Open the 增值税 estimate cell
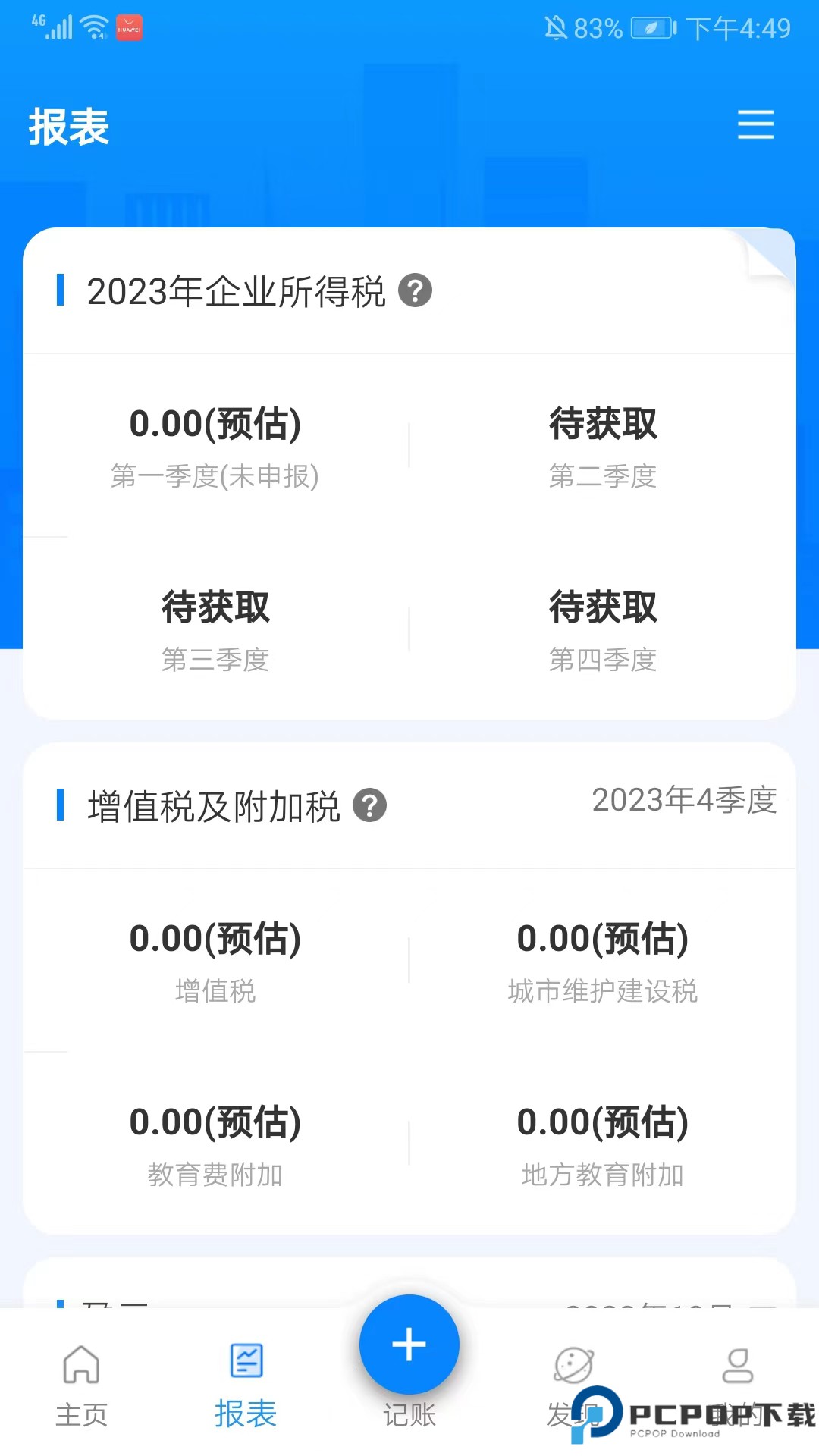The width and height of the screenshot is (819, 1456). [x=215, y=961]
